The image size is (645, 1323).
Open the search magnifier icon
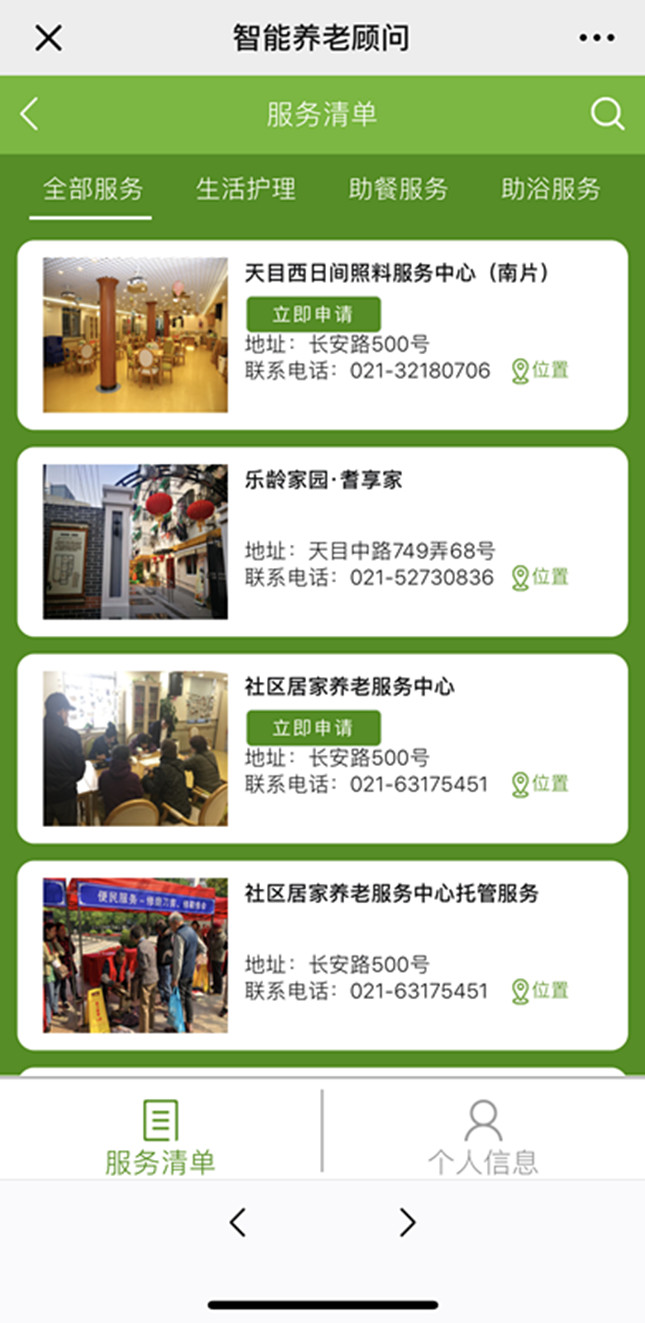click(x=607, y=114)
